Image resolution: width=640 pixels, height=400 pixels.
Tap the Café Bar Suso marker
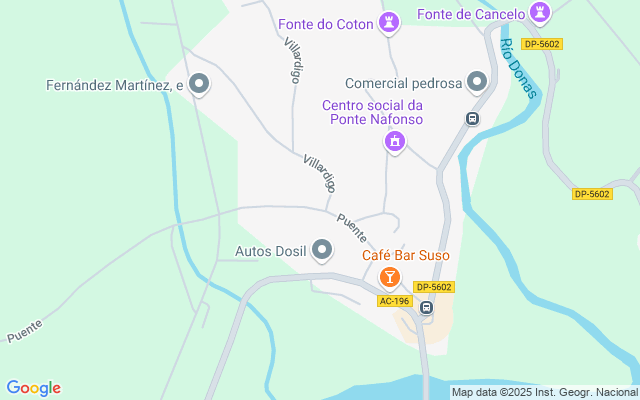pos(391,277)
